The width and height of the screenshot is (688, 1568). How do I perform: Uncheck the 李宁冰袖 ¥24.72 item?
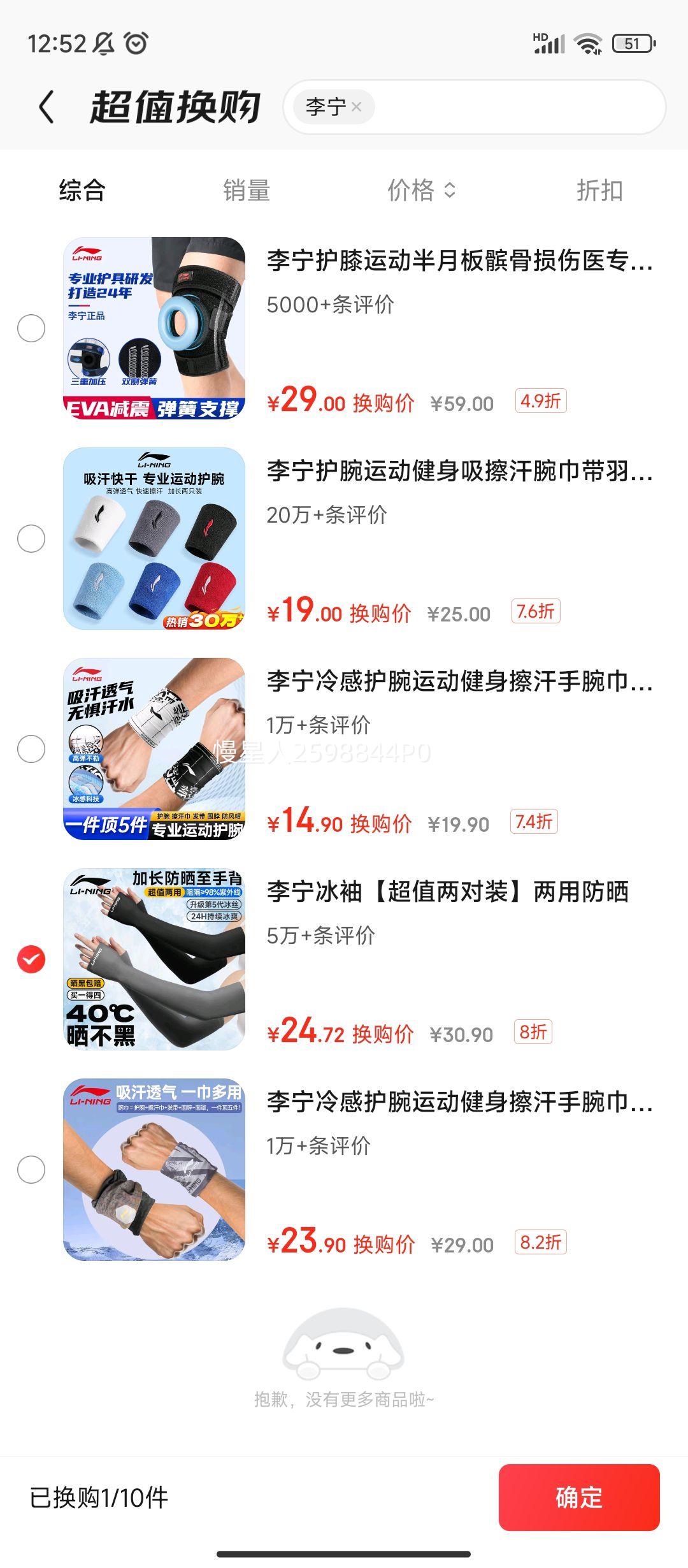coord(31,959)
